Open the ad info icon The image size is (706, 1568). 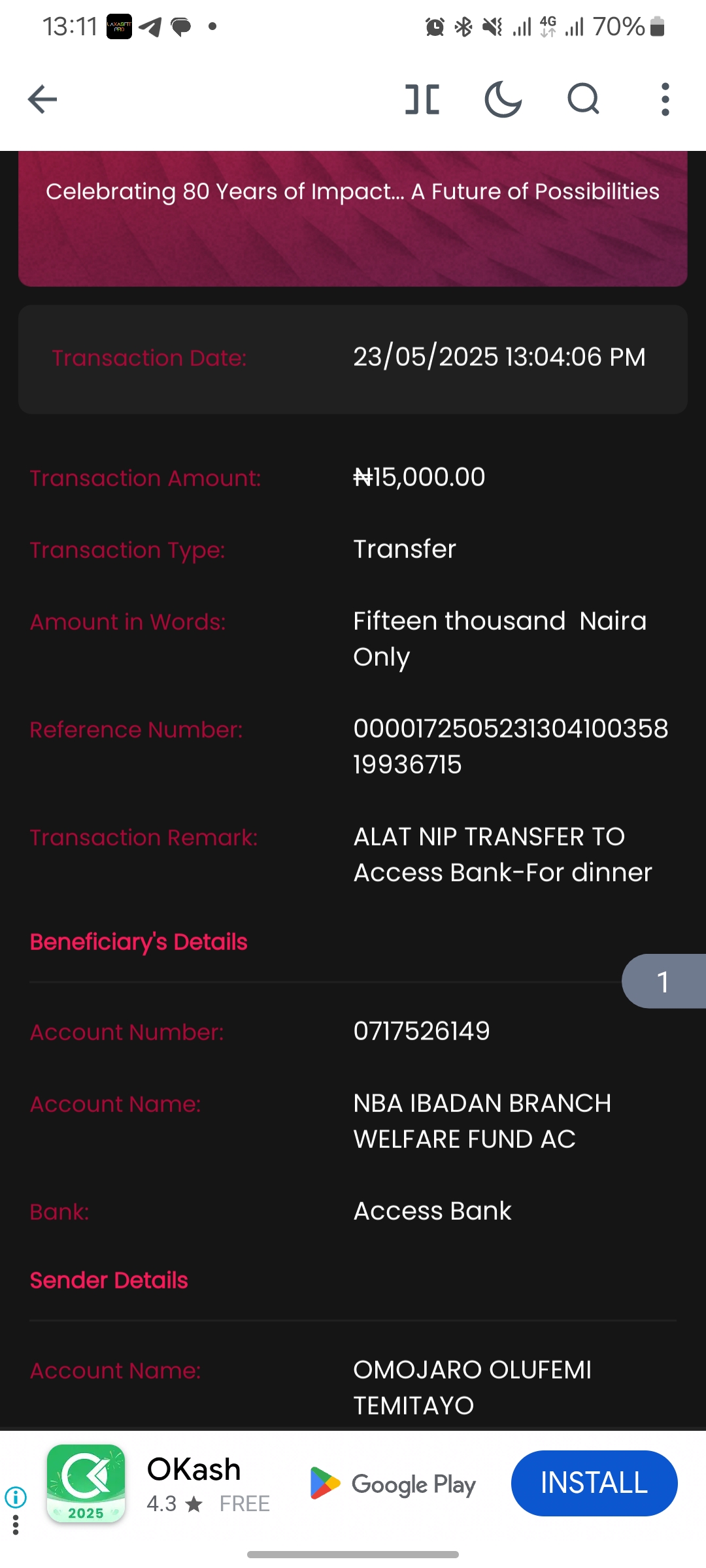[16, 1497]
